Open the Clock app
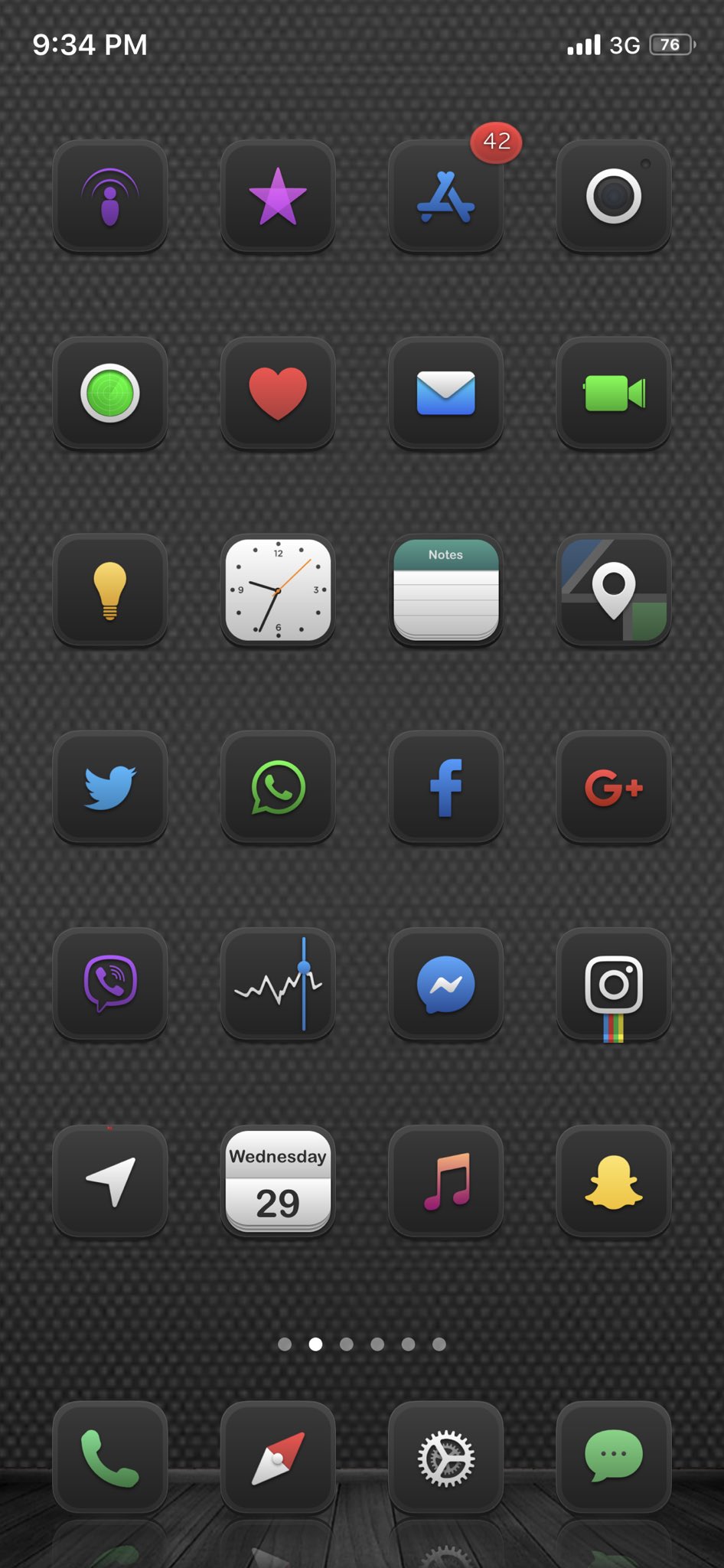 (278, 590)
